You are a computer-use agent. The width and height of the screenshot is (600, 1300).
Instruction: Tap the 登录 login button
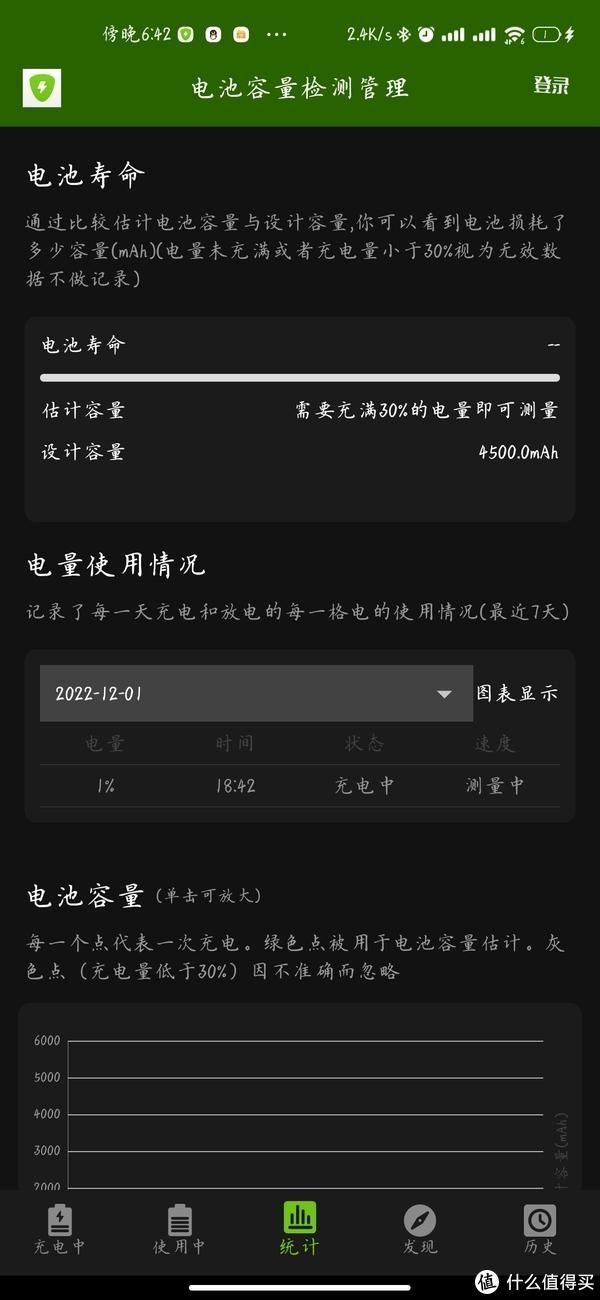point(550,86)
